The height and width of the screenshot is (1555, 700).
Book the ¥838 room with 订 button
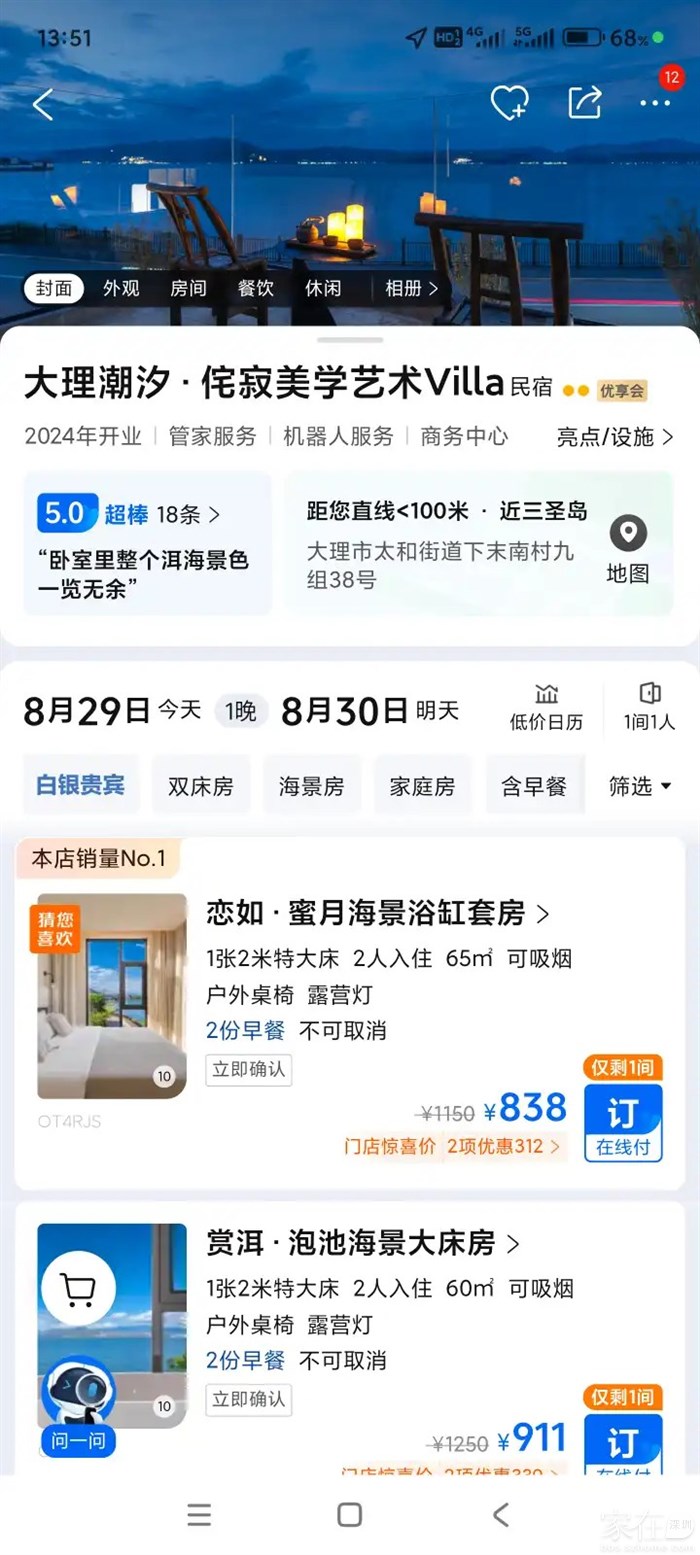[x=623, y=1123]
